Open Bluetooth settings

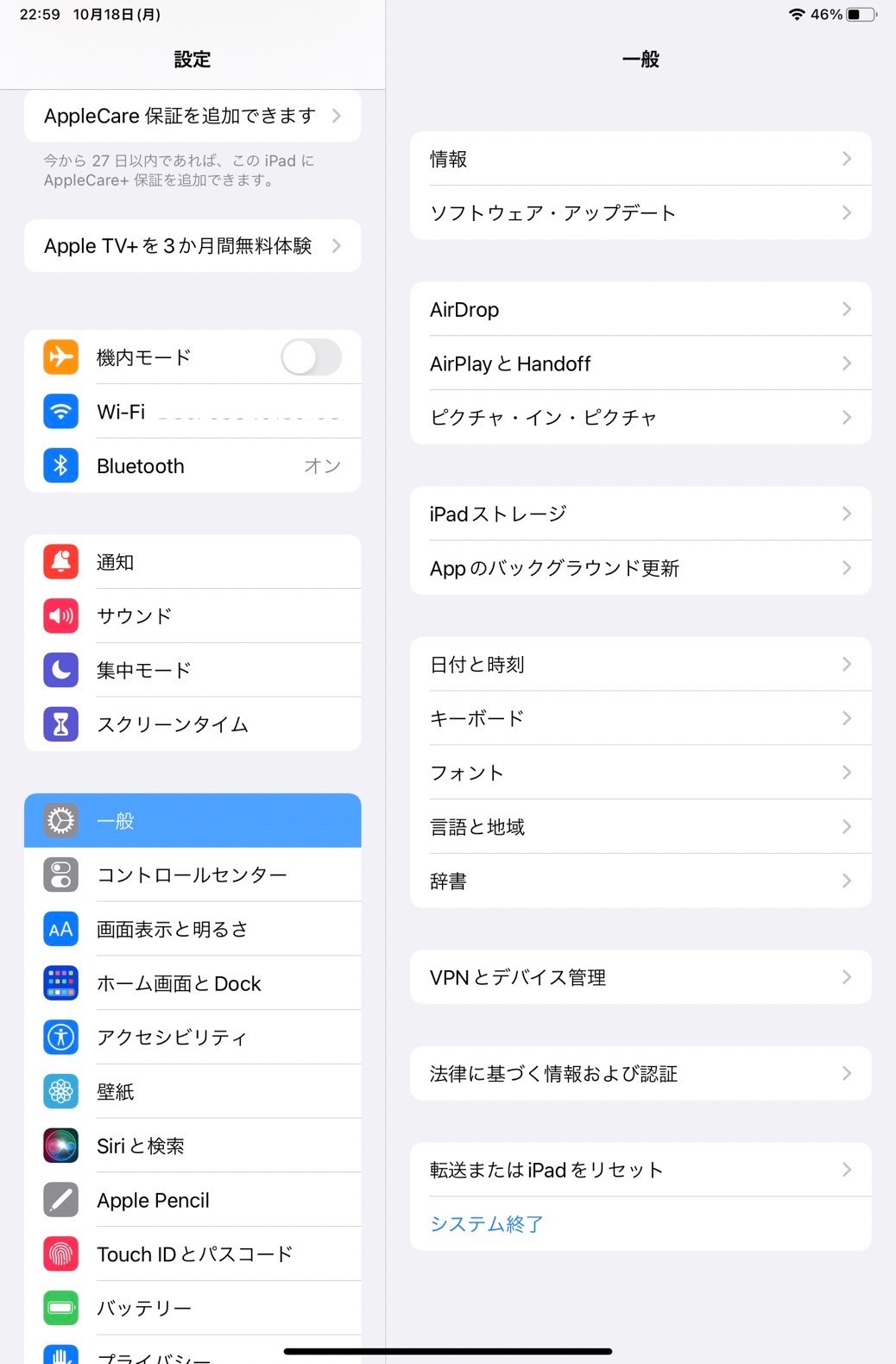(x=192, y=466)
